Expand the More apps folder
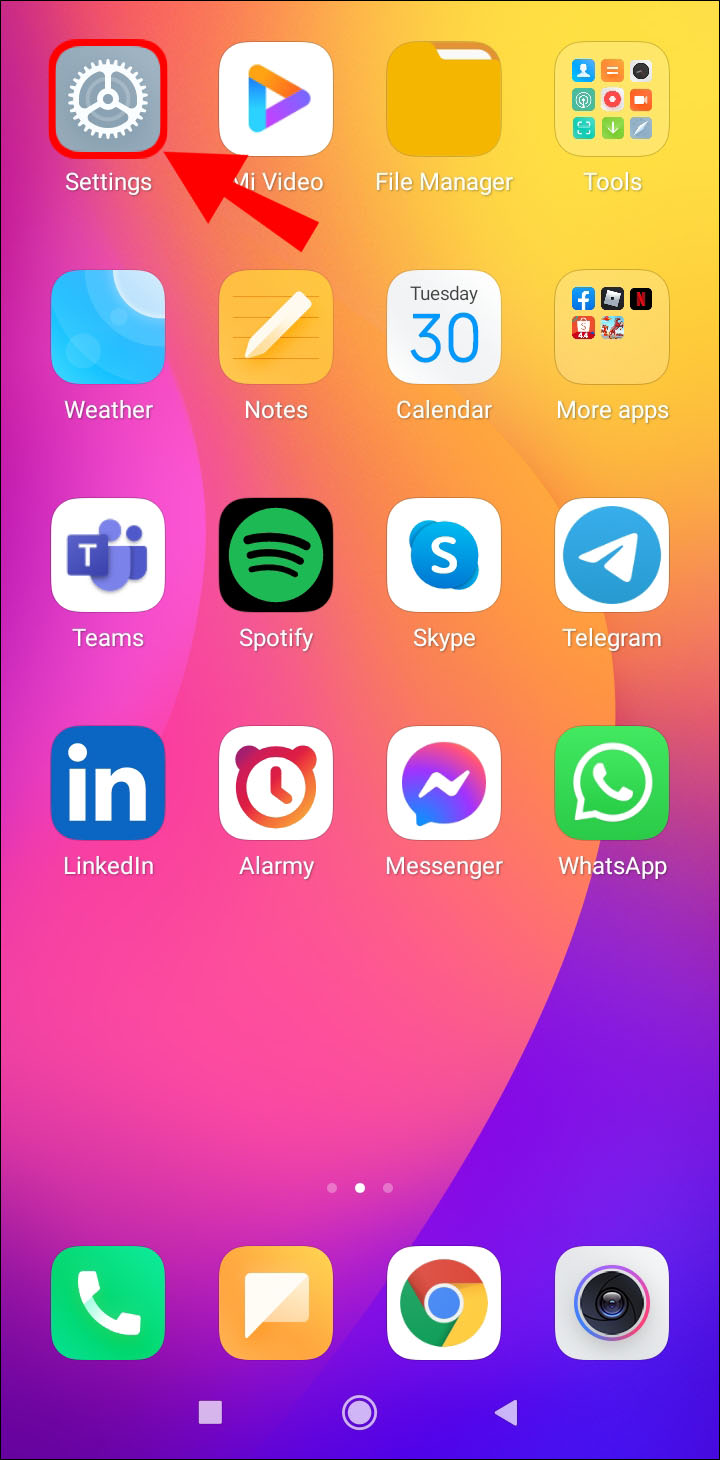Screen dimensions: 720x1460 click(x=612, y=327)
